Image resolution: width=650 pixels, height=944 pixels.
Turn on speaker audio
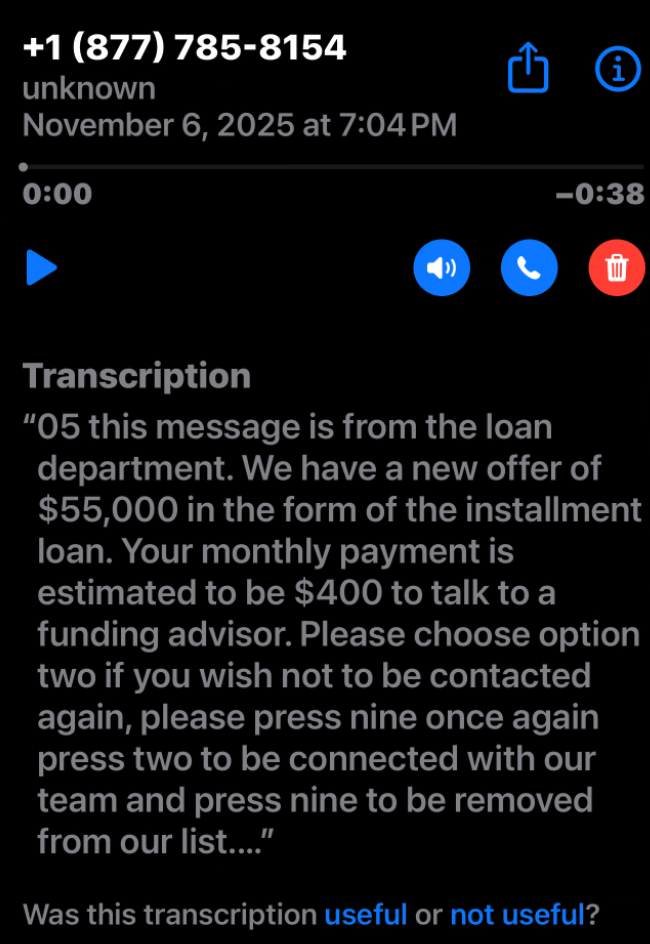point(441,268)
